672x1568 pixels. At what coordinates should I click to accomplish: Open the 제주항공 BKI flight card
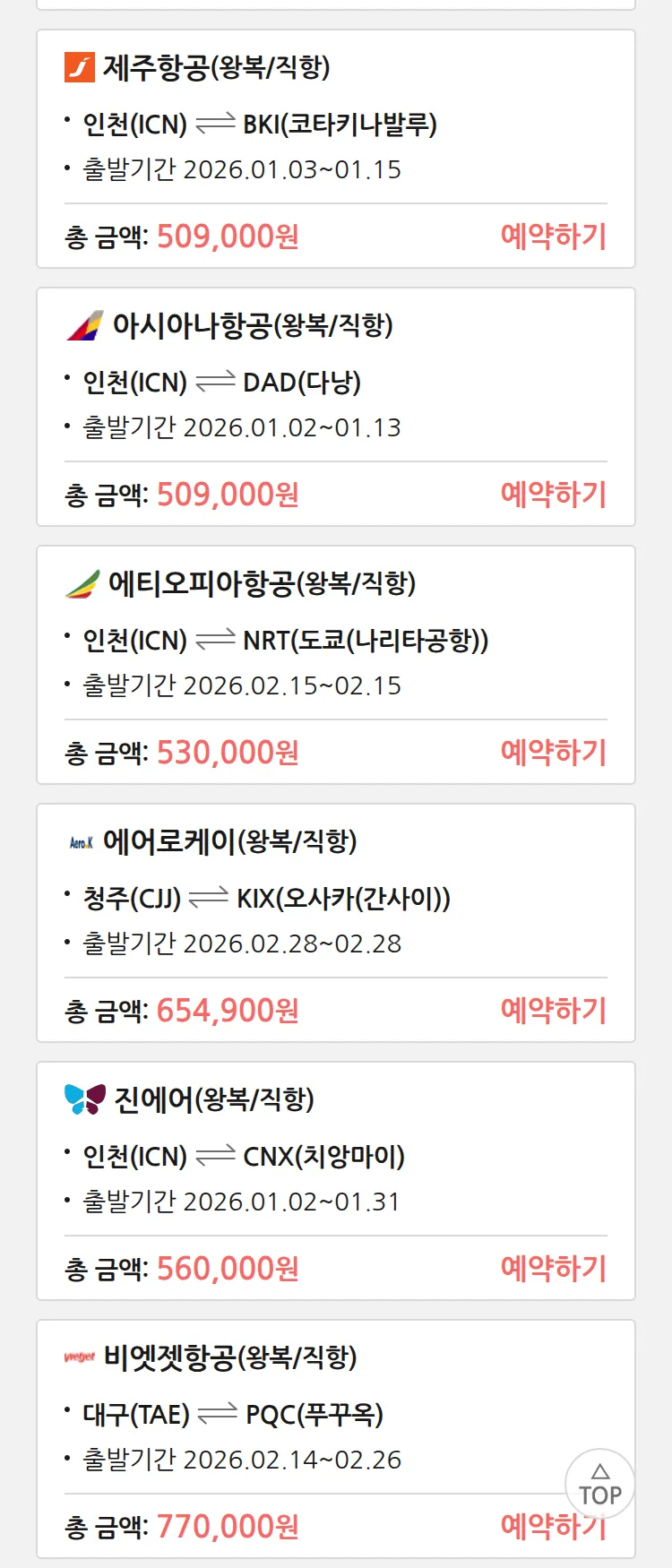click(335, 124)
